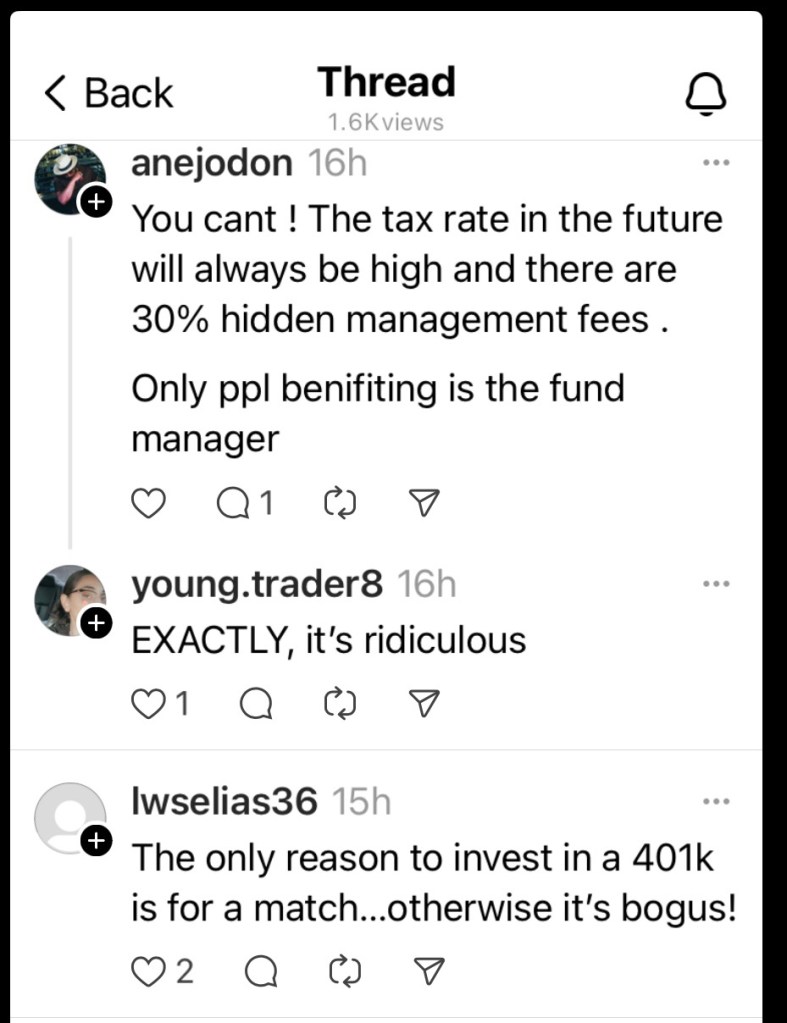Repost lwselias36's reply
The image size is (787, 1023).
pyautogui.click(x=343, y=969)
